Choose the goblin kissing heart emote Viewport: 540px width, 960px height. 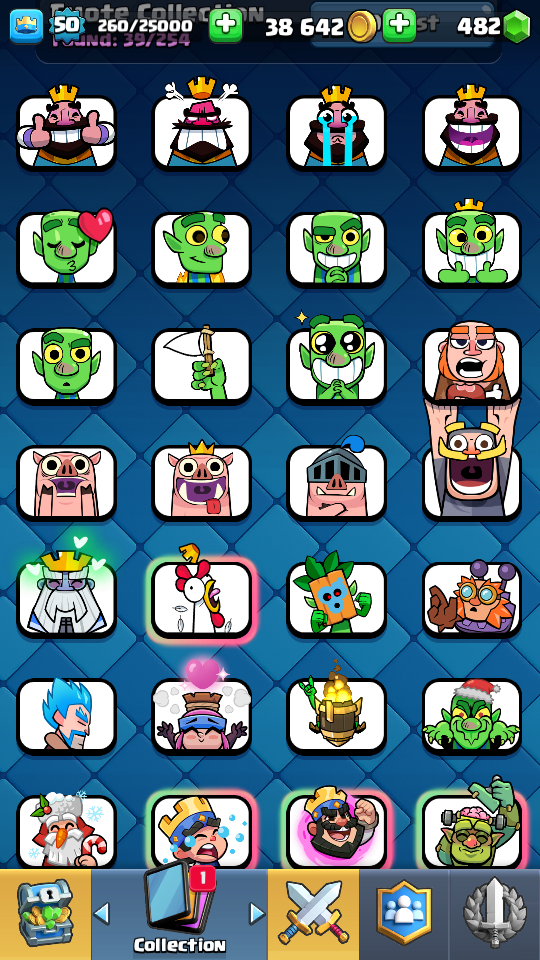pyautogui.click(x=66, y=249)
